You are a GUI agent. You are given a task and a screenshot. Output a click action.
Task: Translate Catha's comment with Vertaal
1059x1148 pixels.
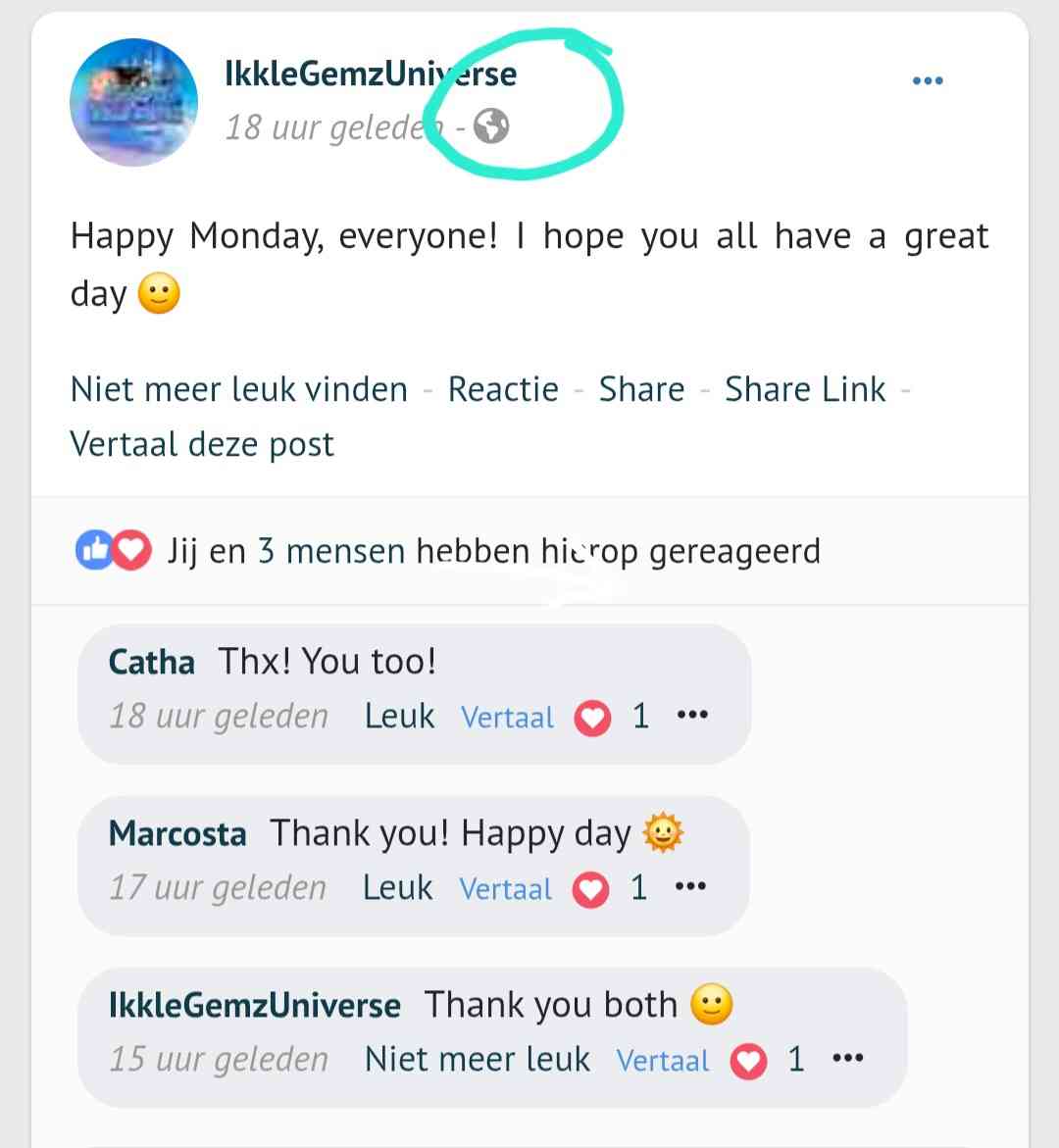[507, 718]
